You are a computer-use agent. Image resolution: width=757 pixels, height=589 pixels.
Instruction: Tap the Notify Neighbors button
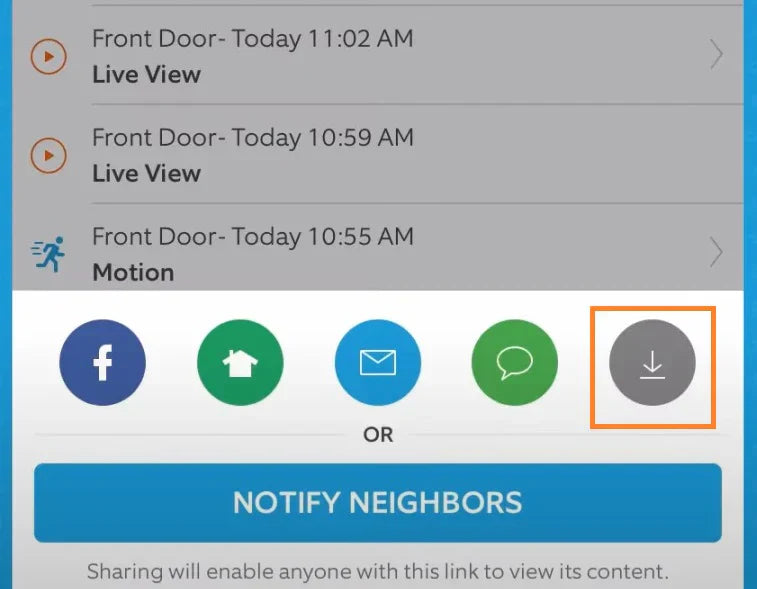[x=377, y=502]
